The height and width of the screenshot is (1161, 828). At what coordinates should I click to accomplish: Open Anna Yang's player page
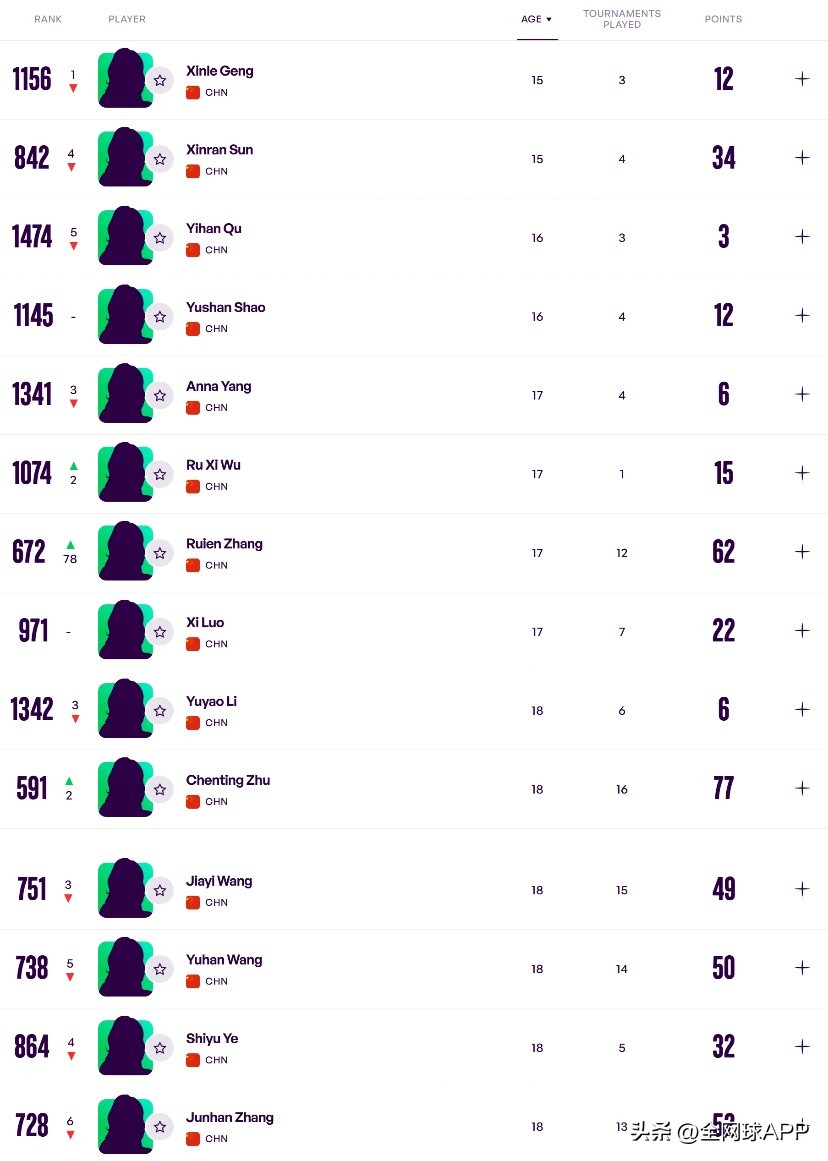point(218,386)
